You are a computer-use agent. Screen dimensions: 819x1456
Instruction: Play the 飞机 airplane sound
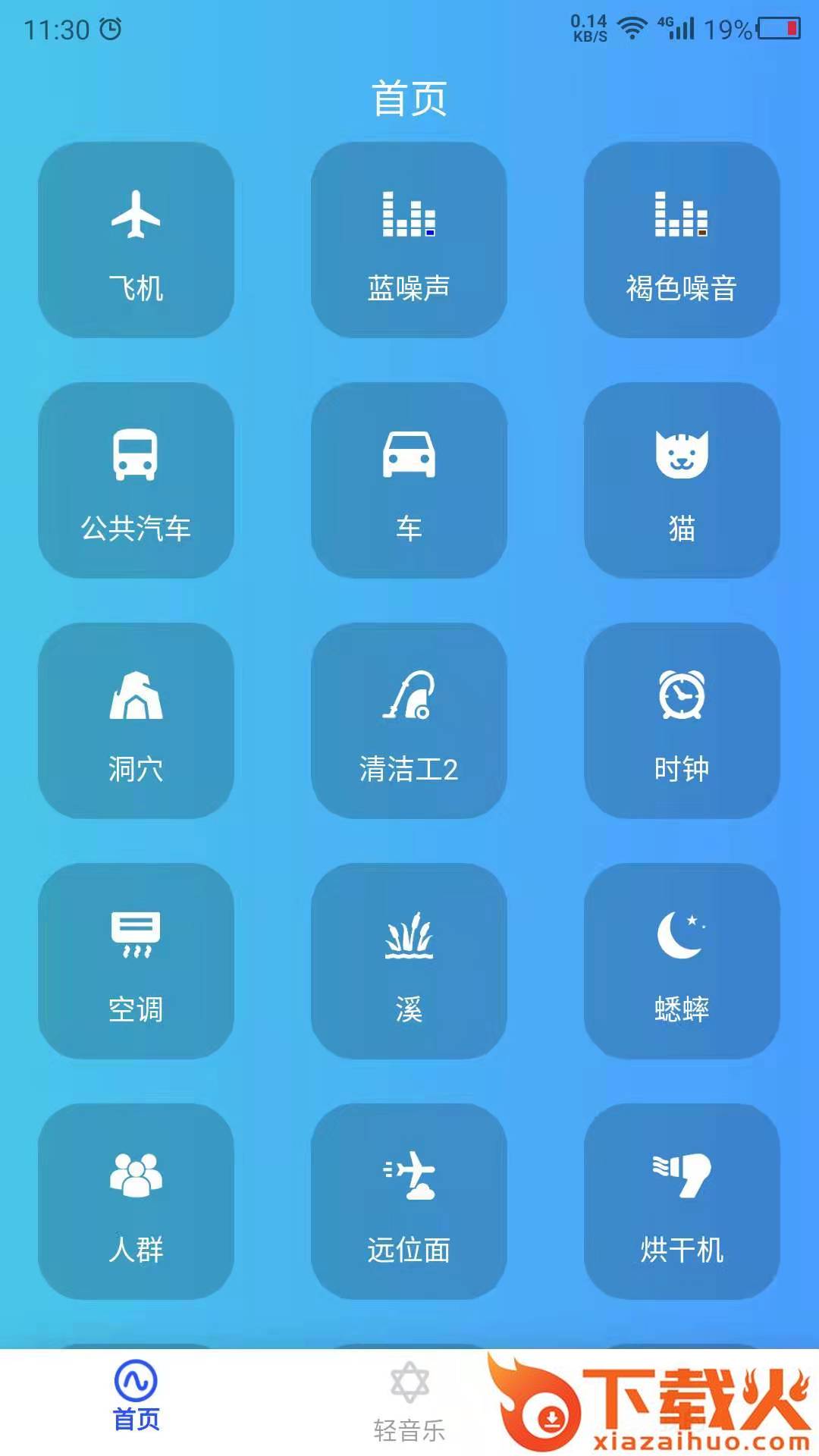136,240
